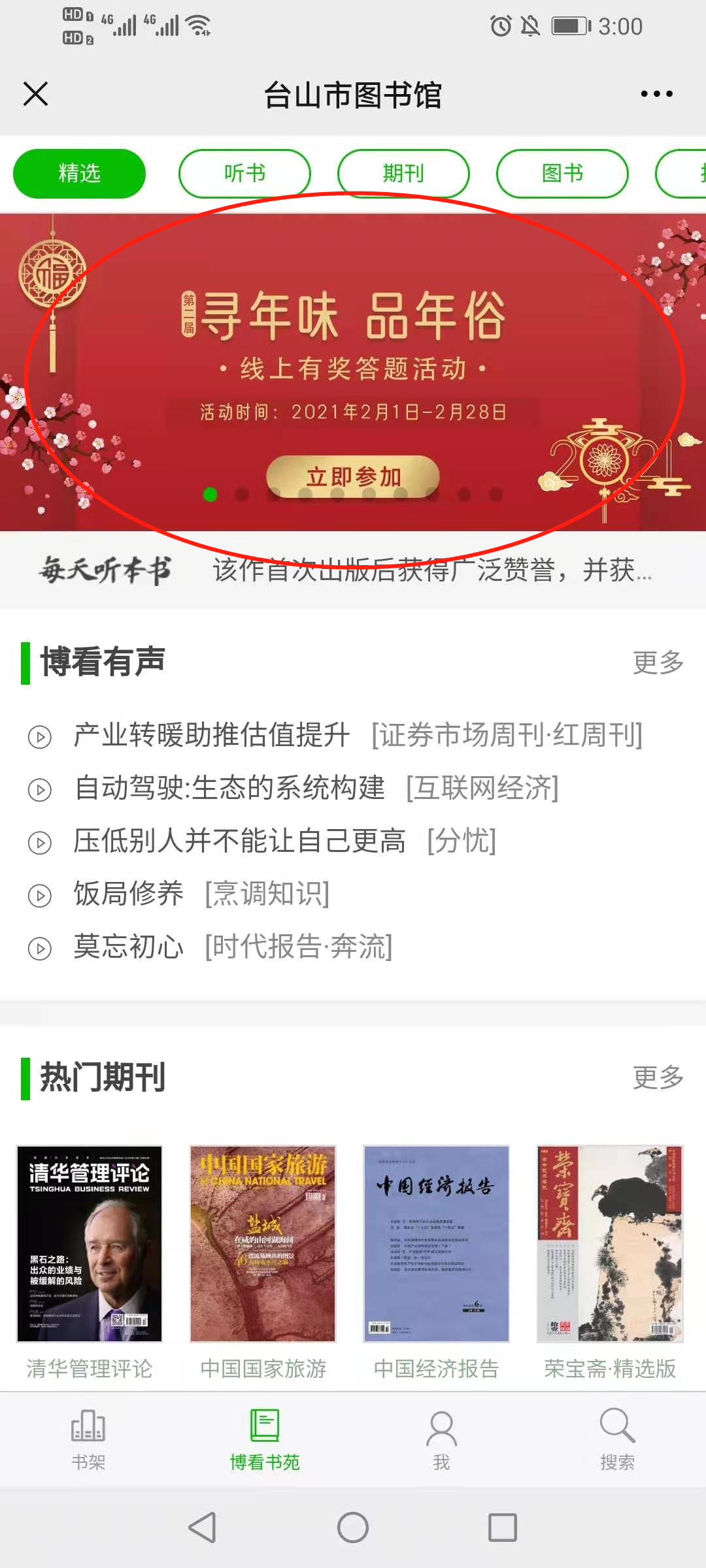The image size is (706, 1568).
Task: Open 清华管理评论 magazine cover
Action: [90, 1244]
